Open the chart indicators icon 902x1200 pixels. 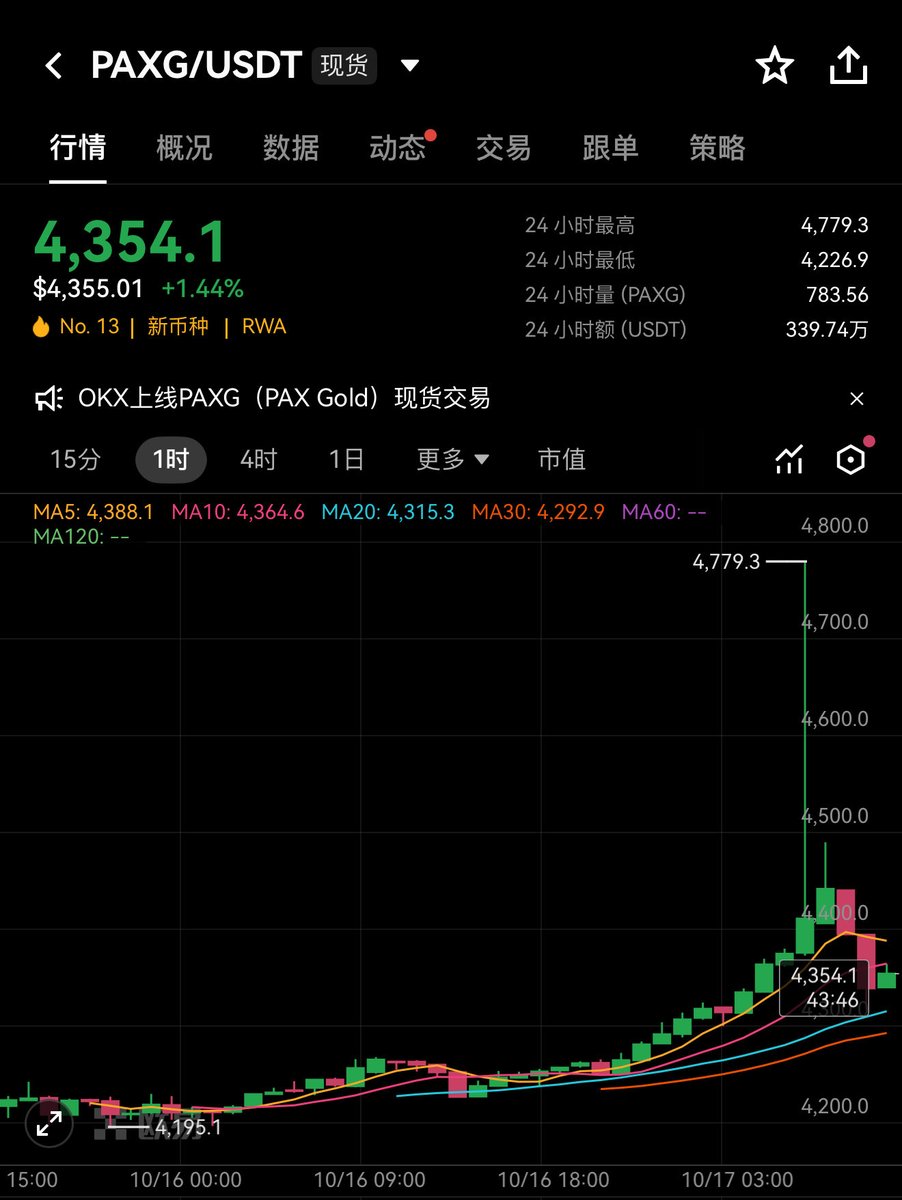(x=790, y=460)
